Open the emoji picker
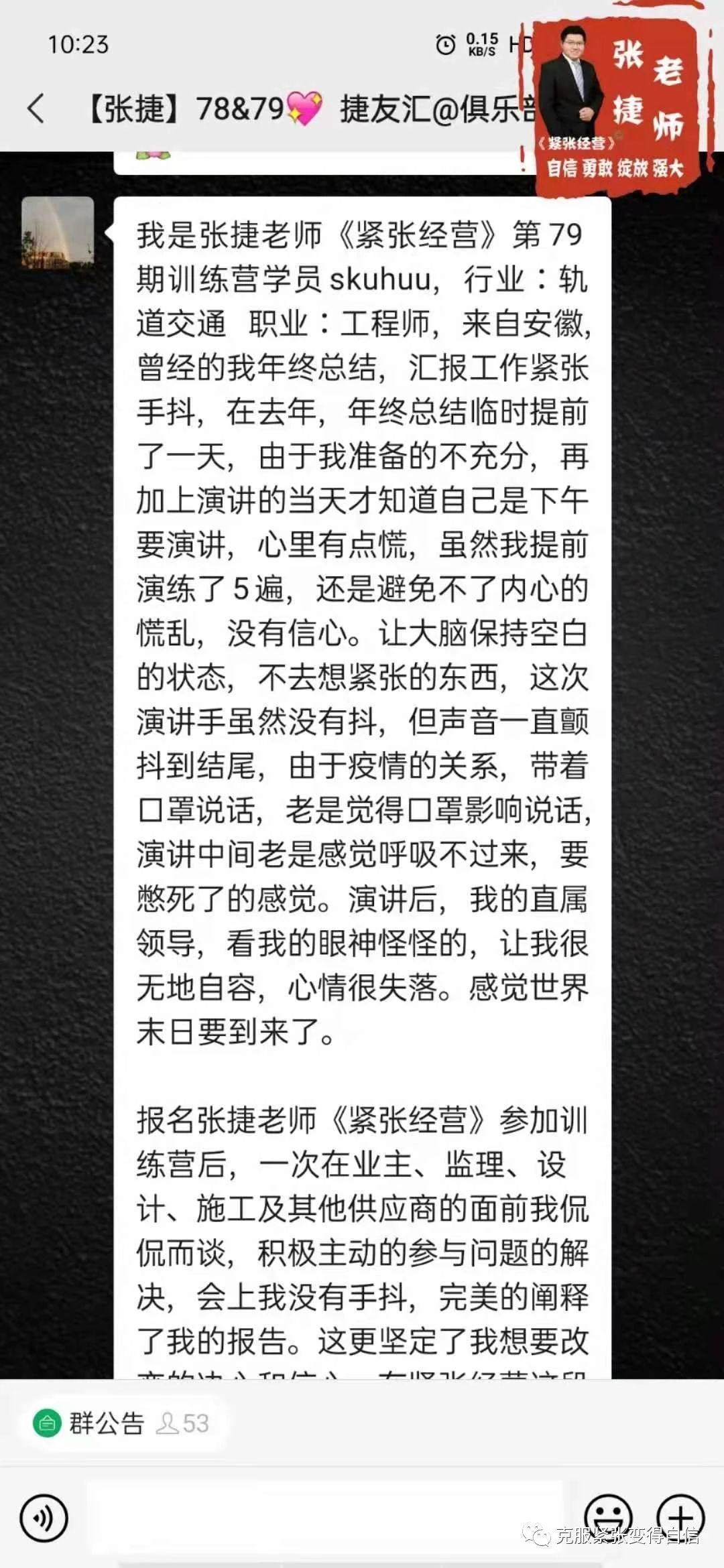The width and height of the screenshot is (724, 1568). click(x=608, y=1516)
